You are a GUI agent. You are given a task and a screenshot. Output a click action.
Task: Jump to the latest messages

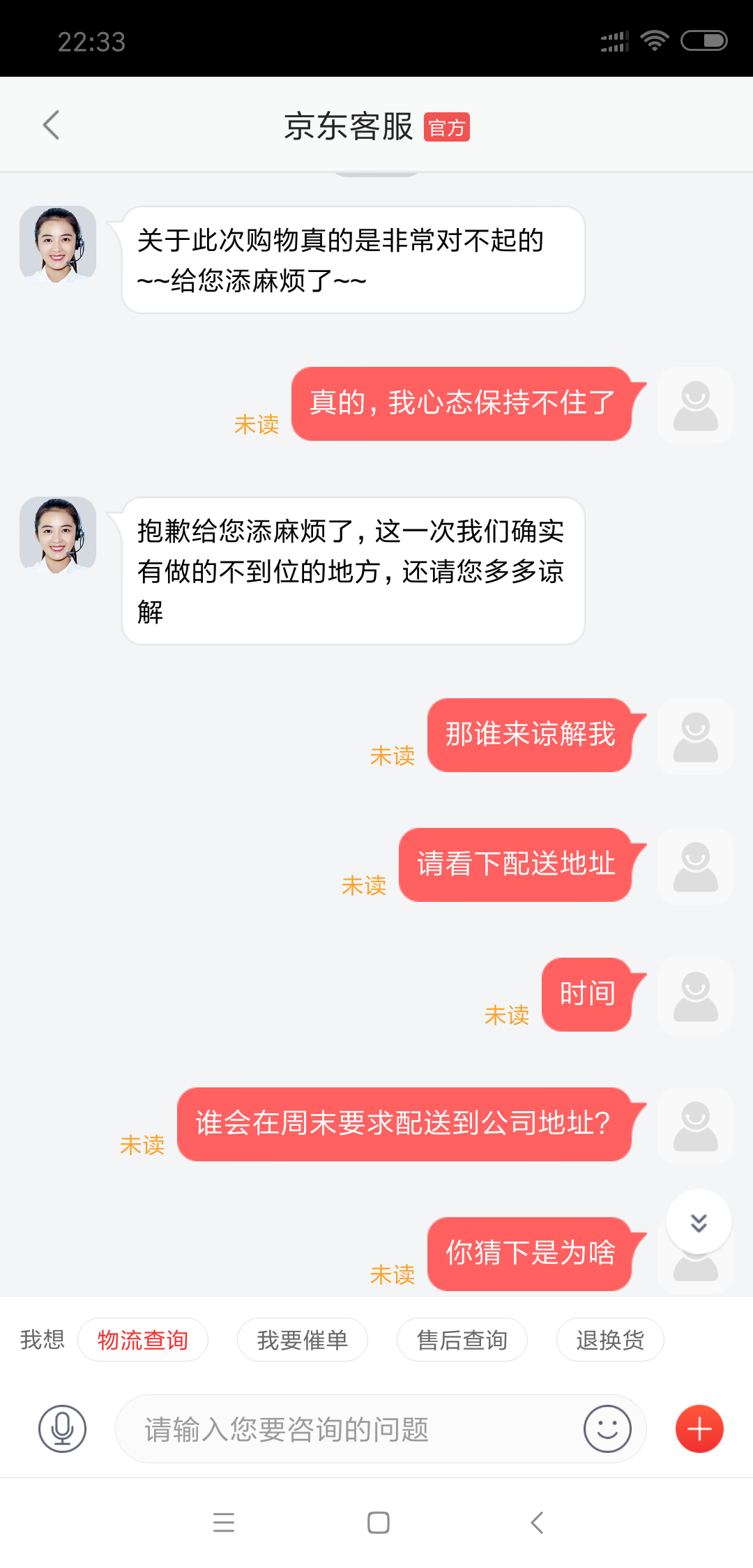pos(699,1222)
